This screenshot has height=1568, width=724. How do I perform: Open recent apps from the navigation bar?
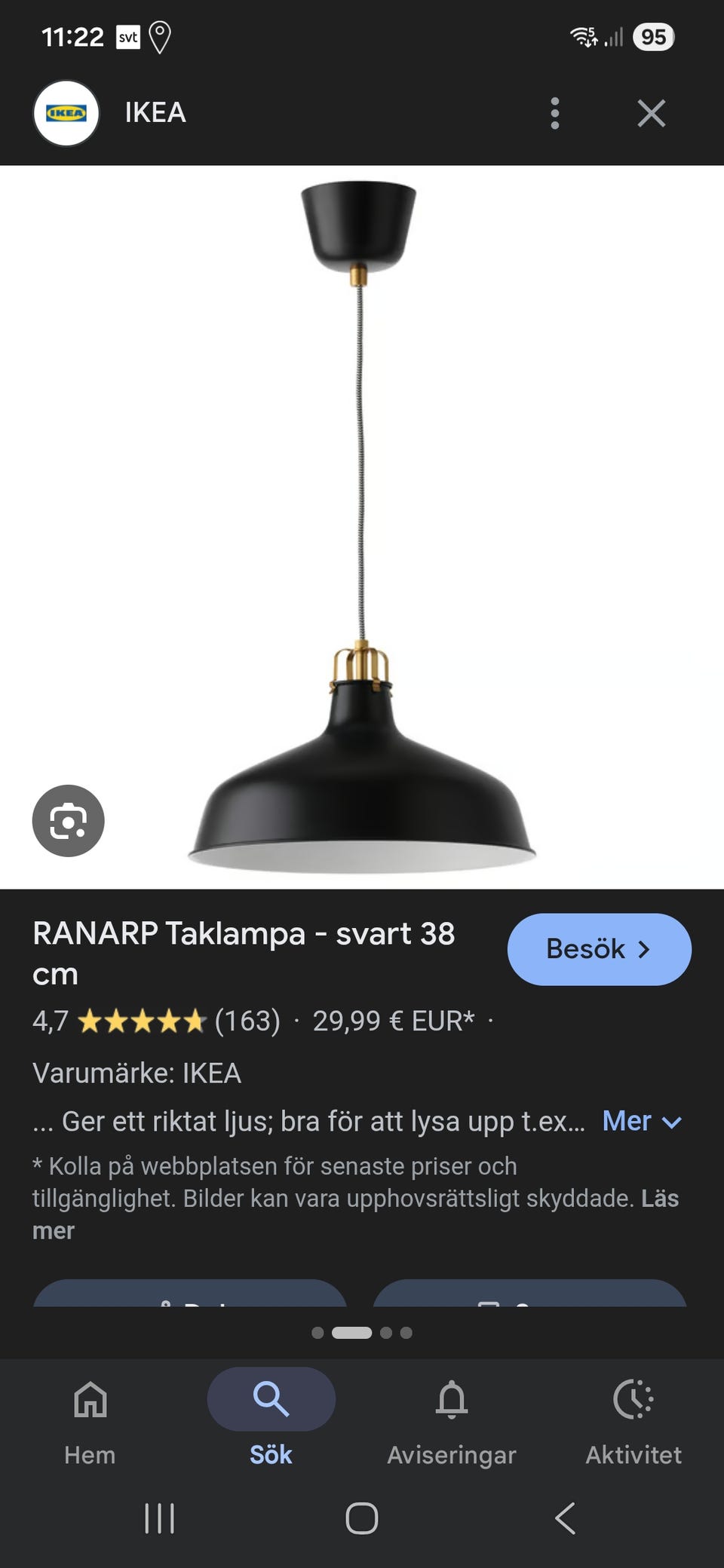coord(159,1518)
